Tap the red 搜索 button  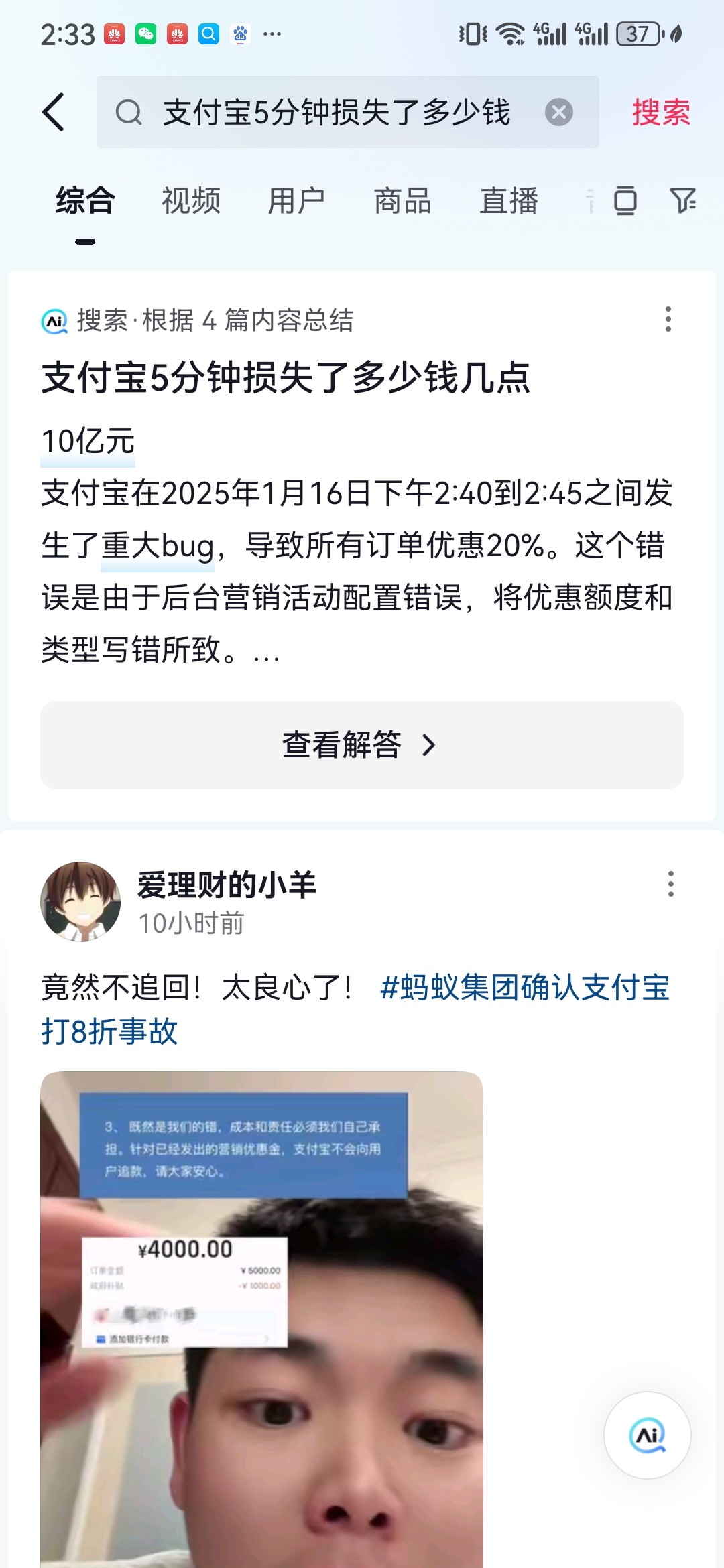click(x=660, y=112)
